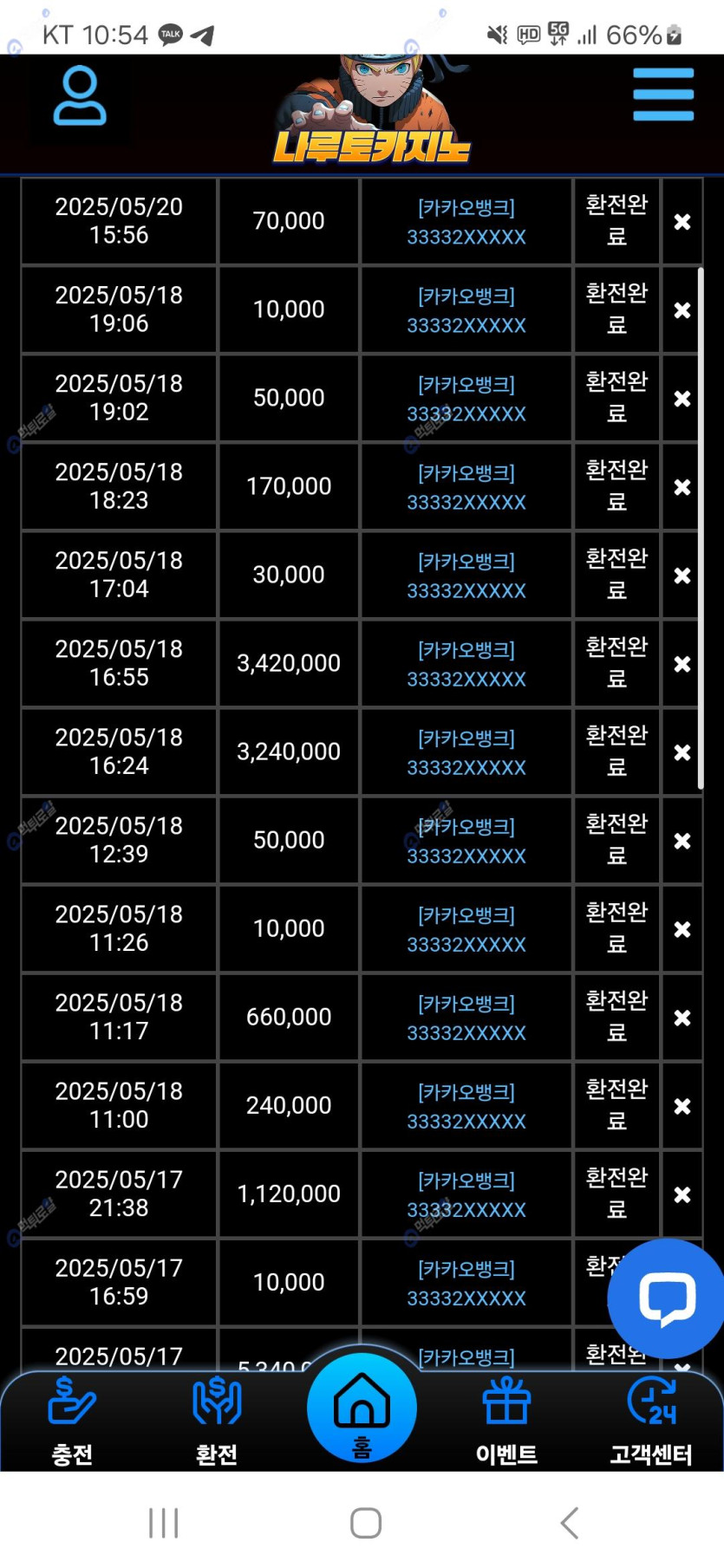
Task: Open the system recent apps
Action: (163, 1523)
